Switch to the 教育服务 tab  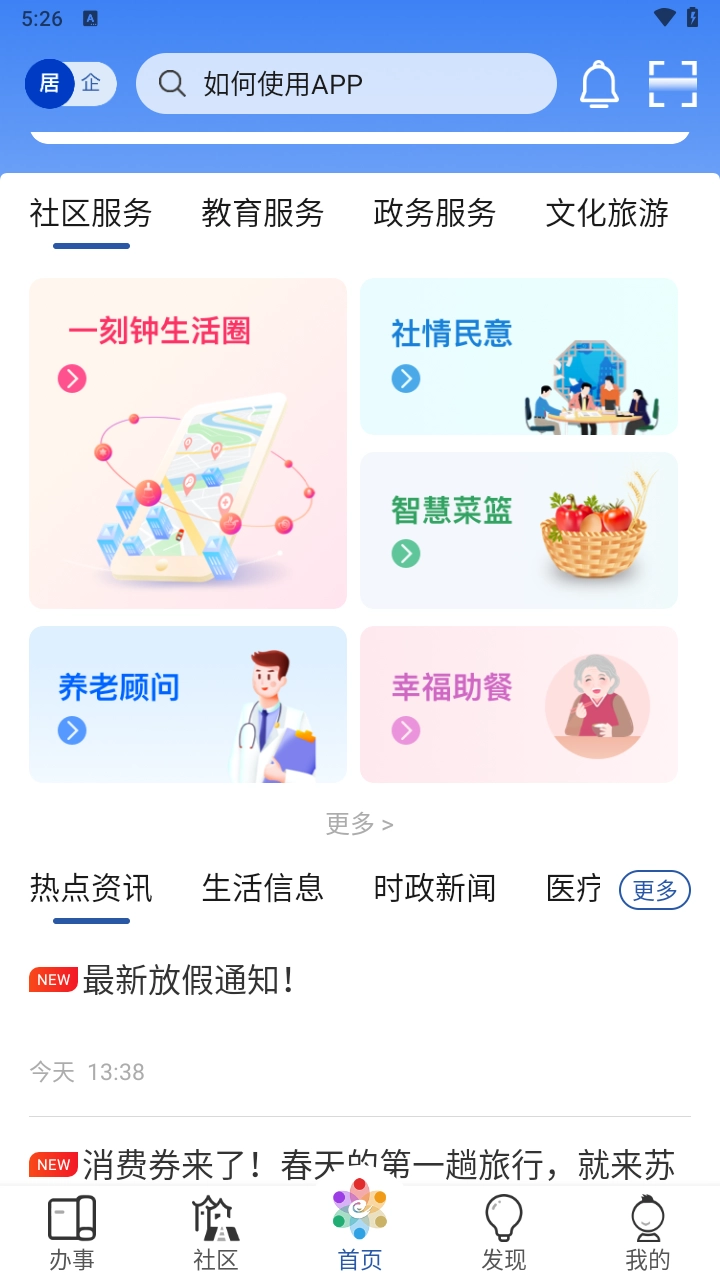(x=263, y=213)
